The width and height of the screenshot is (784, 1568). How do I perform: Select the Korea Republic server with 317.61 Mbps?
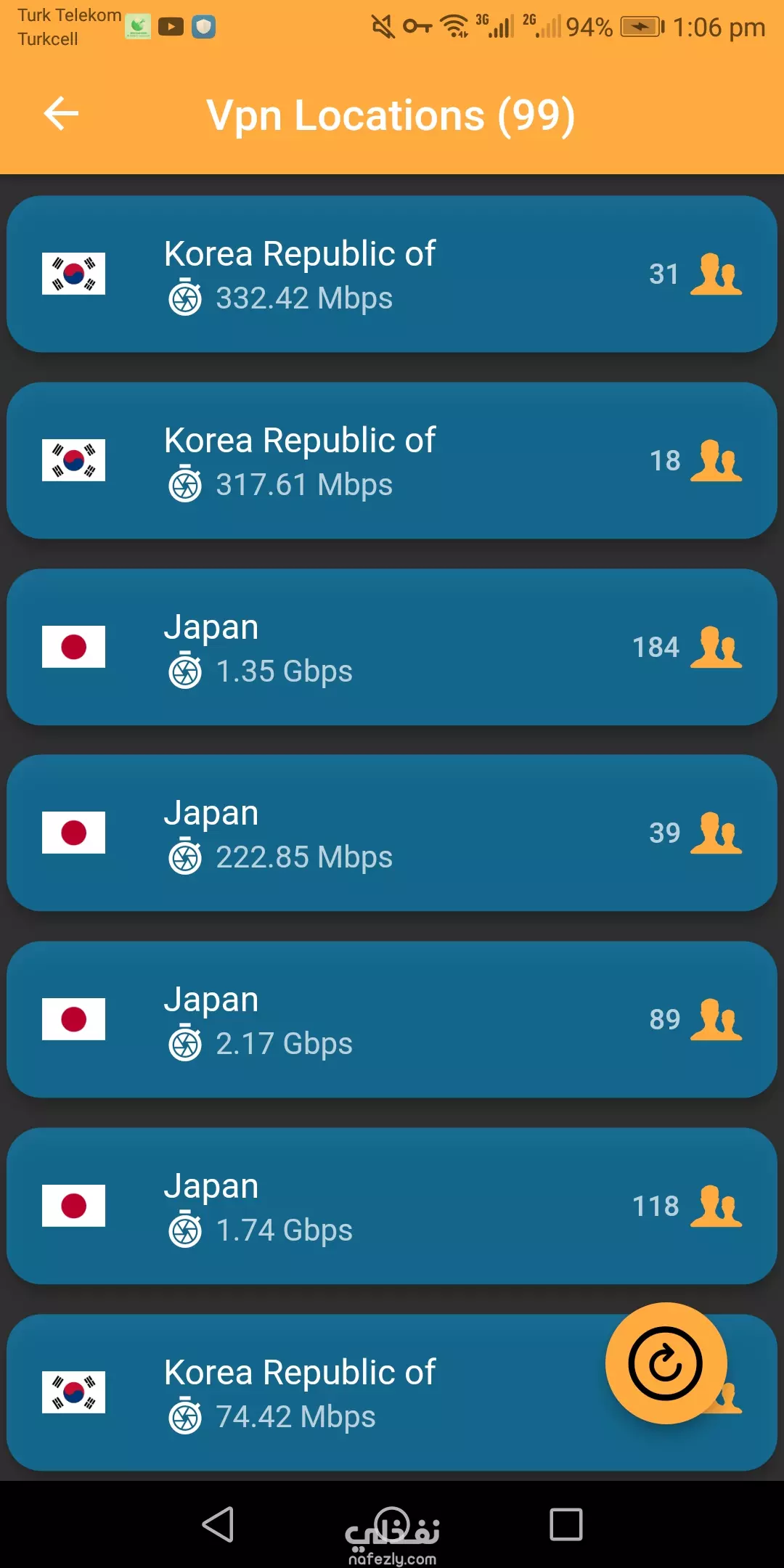coord(392,459)
